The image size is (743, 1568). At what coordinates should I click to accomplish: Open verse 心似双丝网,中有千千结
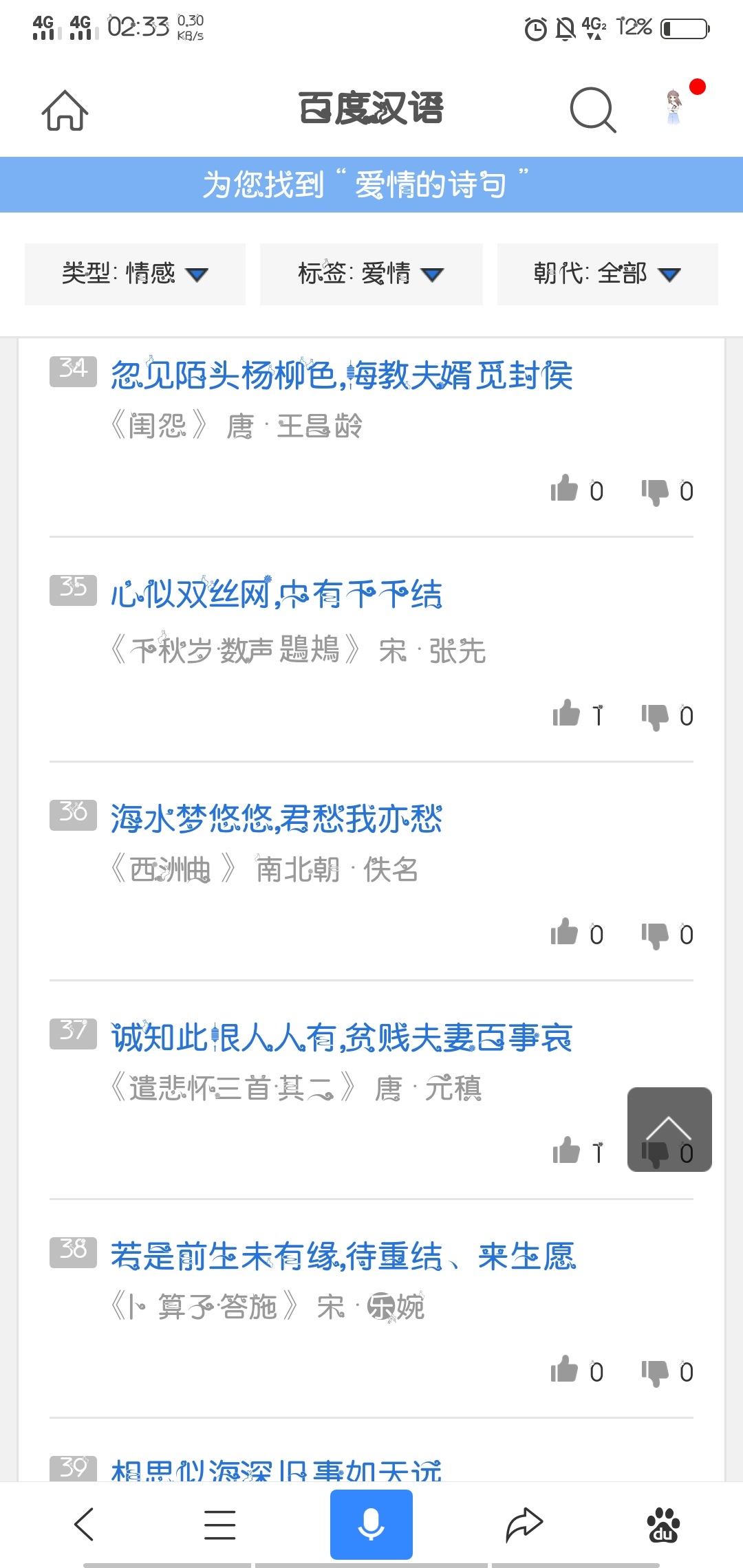tap(277, 594)
